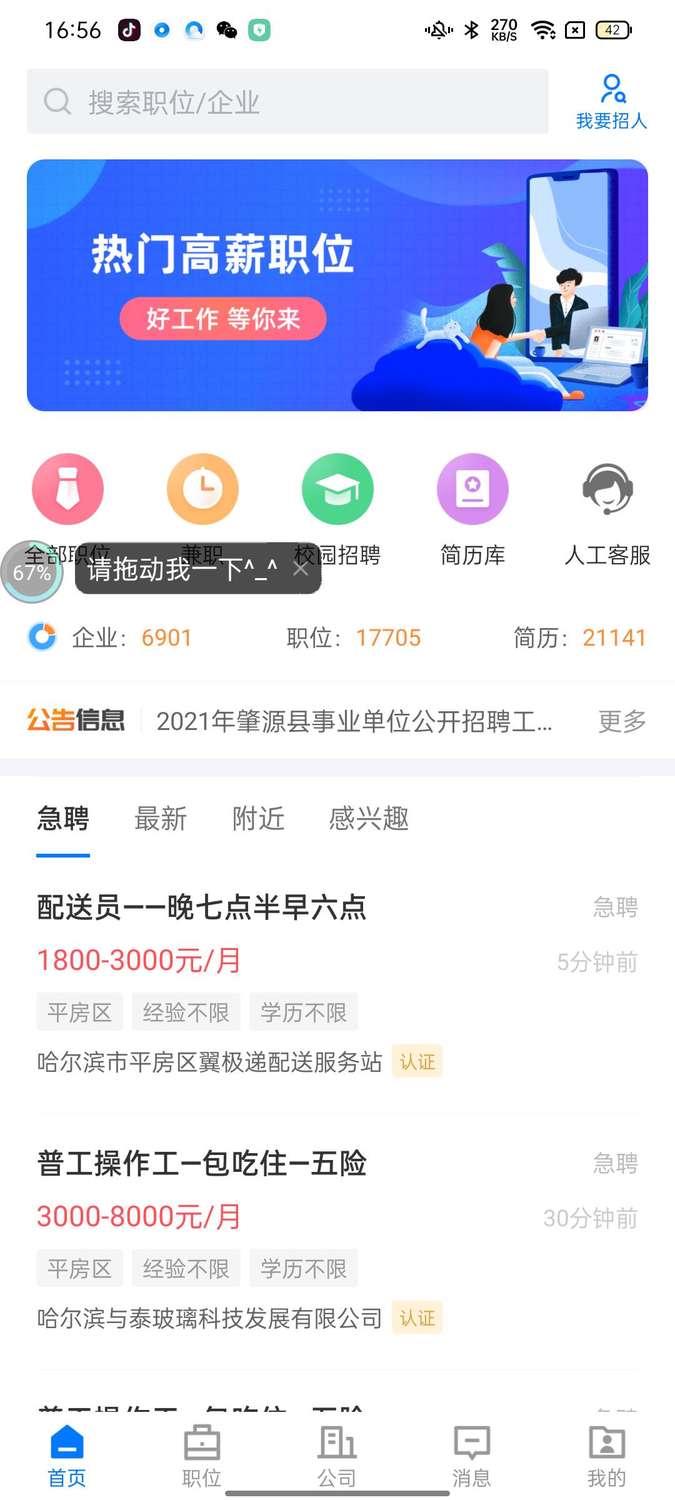Open 校园招聘 campus recruitment

point(337,490)
